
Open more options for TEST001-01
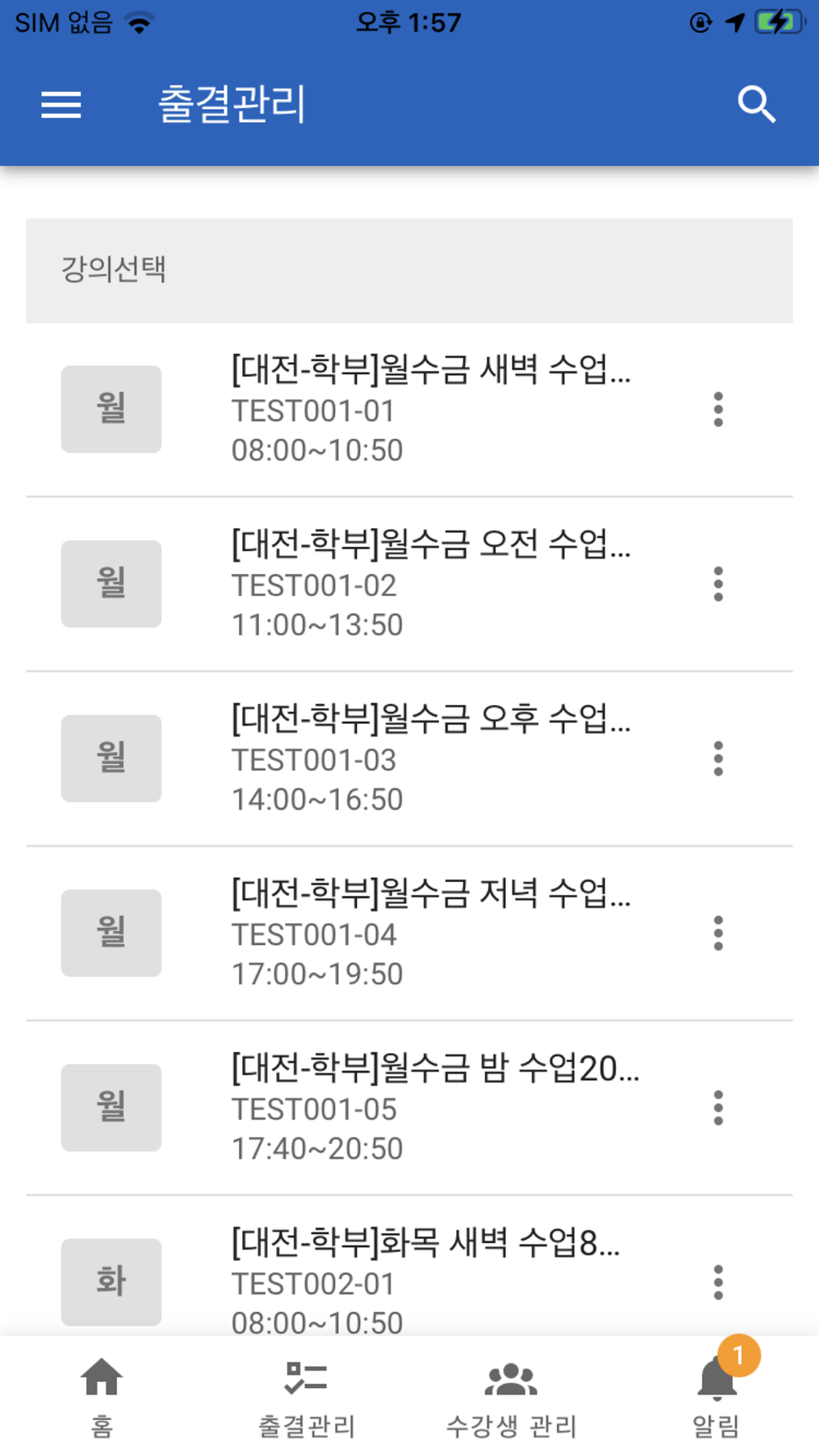point(718,409)
